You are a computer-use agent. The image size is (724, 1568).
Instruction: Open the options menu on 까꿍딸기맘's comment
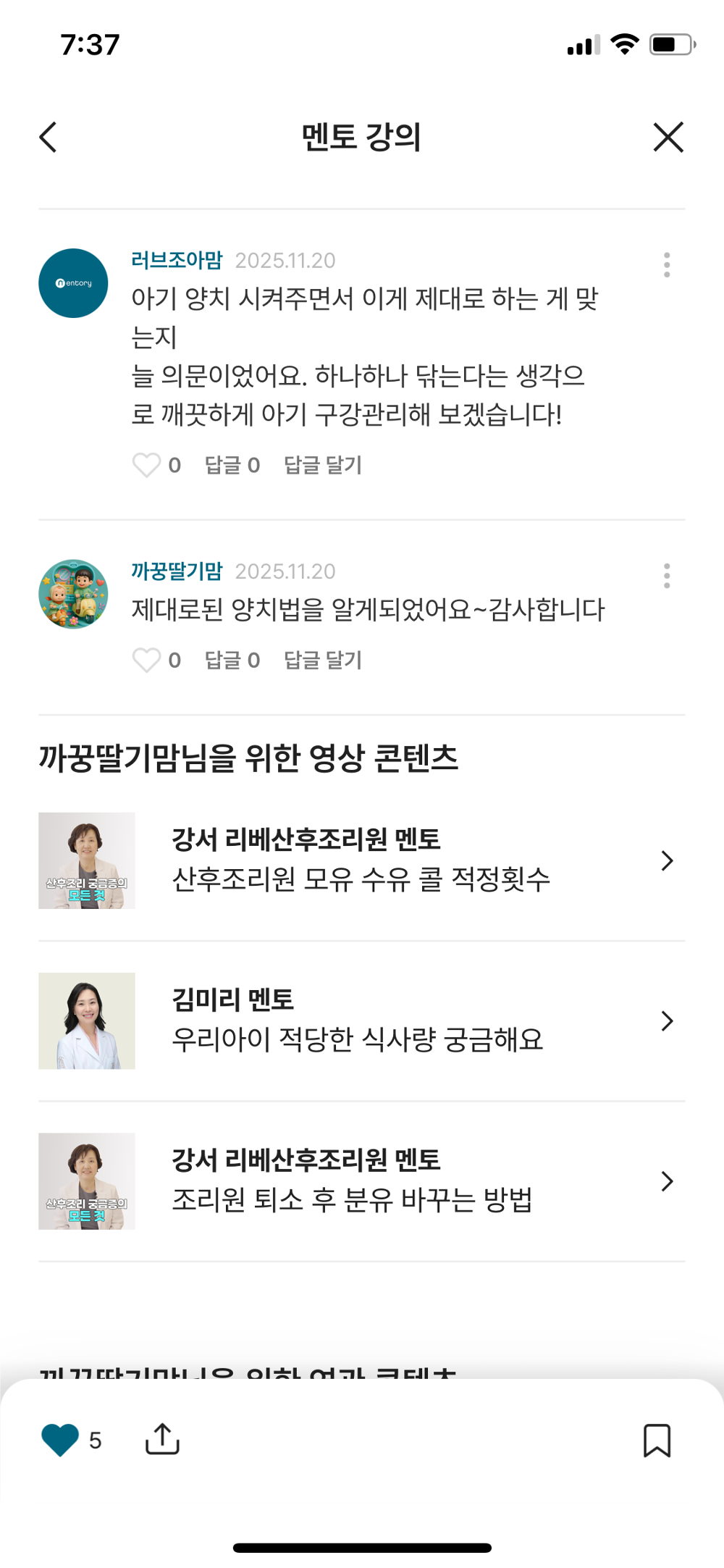pos(667,576)
